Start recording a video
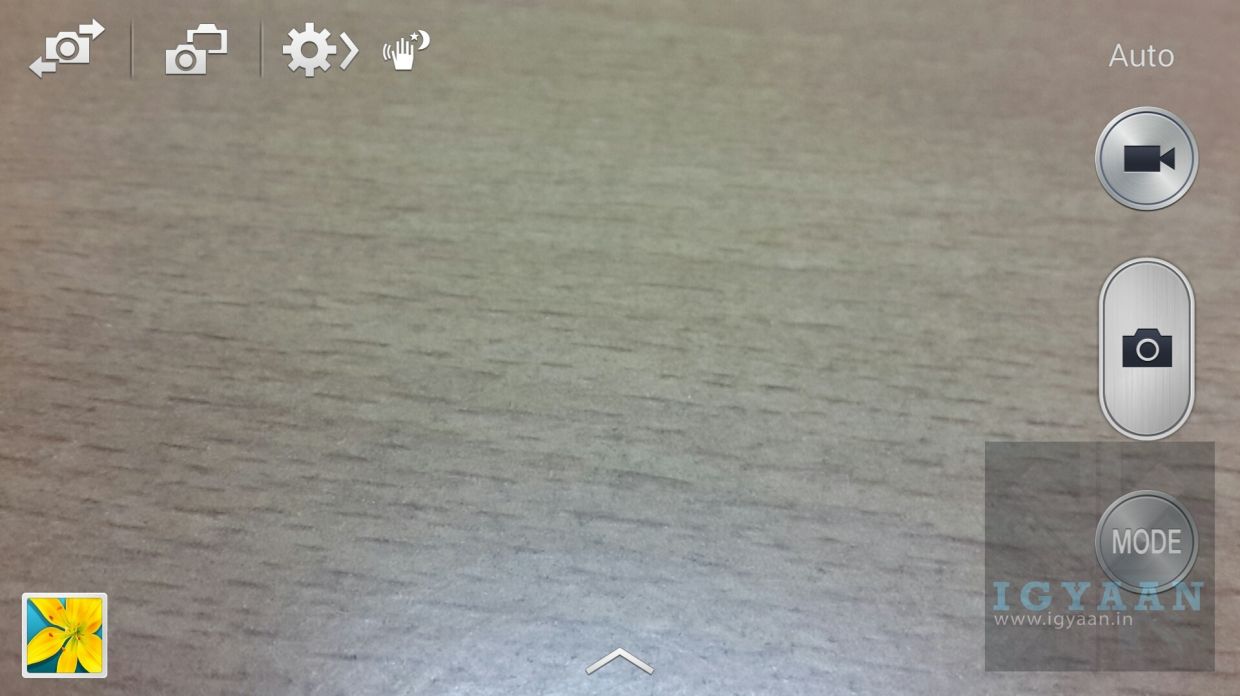This screenshot has height=696, width=1240. coord(1146,159)
